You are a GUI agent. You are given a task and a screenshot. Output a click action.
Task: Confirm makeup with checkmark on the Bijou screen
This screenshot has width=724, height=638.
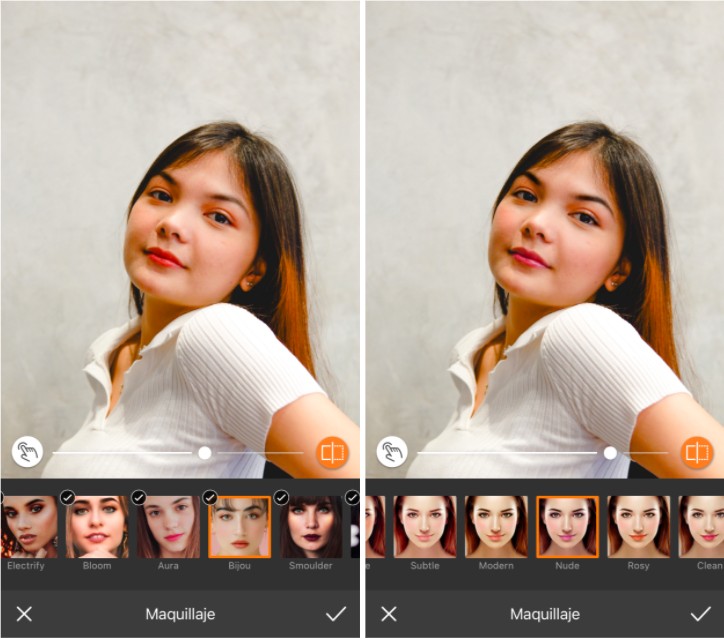(x=336, y=613)
